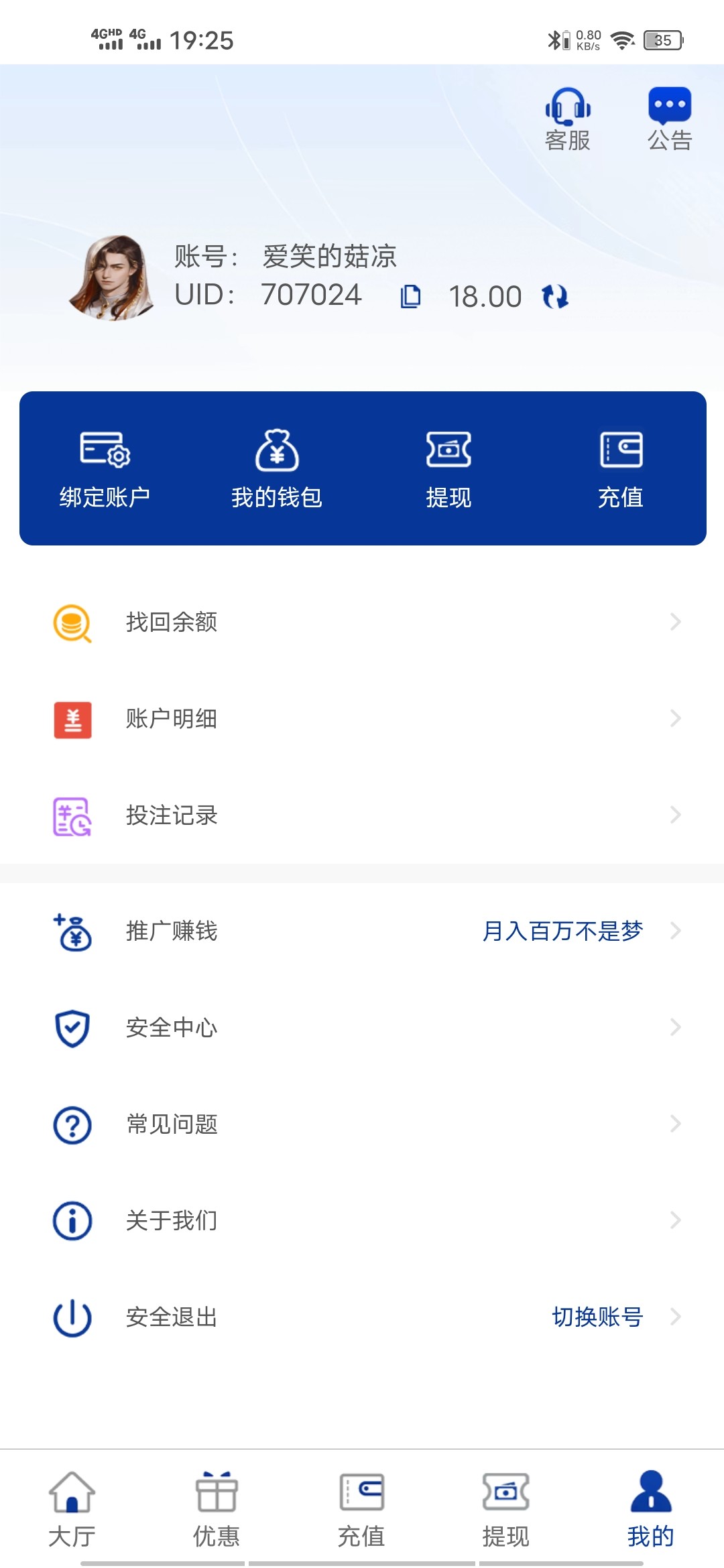Image resolution: width=724 pixels, height=1568 pixels.
Task: Copy the UID number
Action: [x=410, y=296]
